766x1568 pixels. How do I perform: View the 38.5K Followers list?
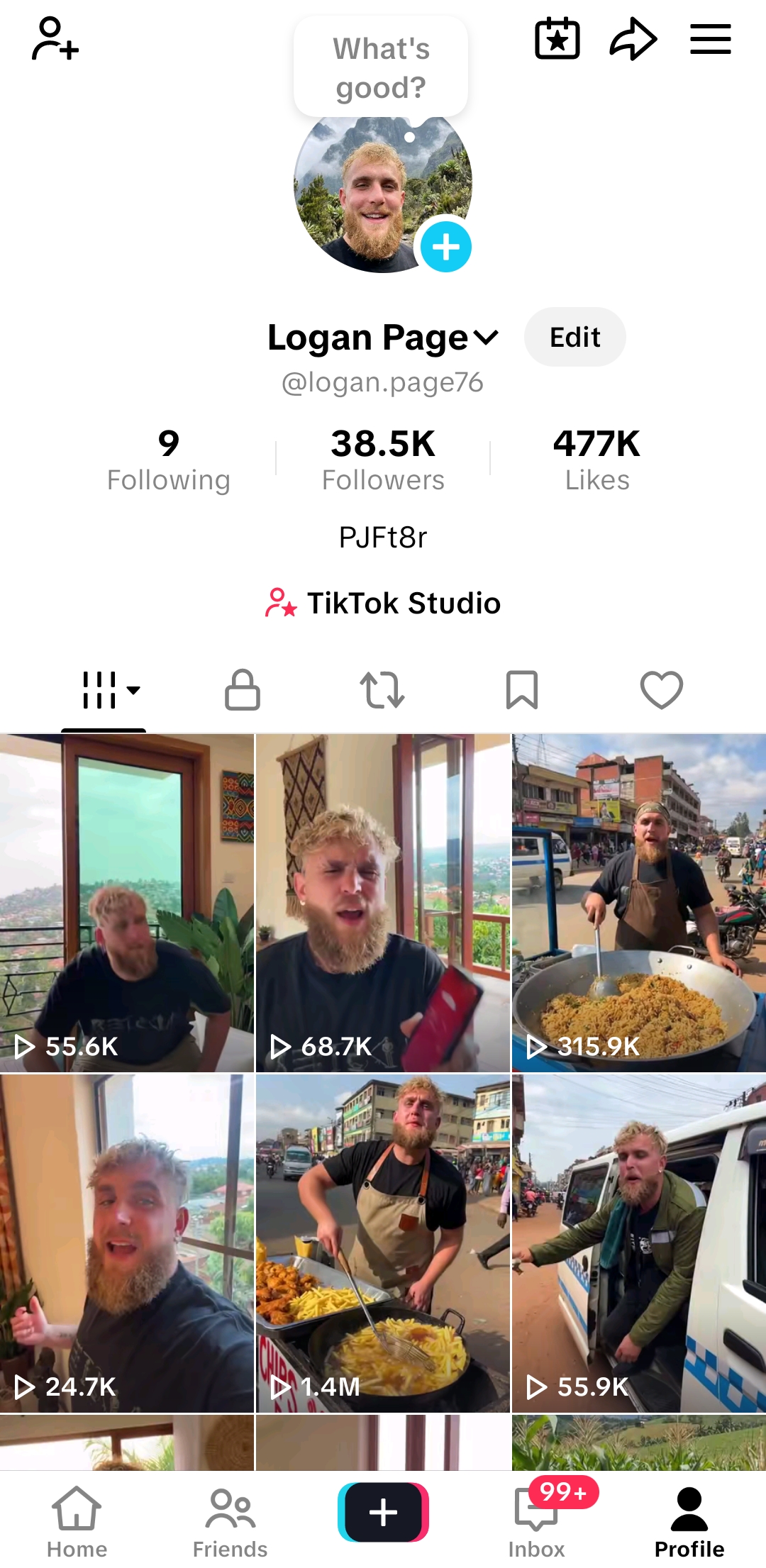point(383,460)
